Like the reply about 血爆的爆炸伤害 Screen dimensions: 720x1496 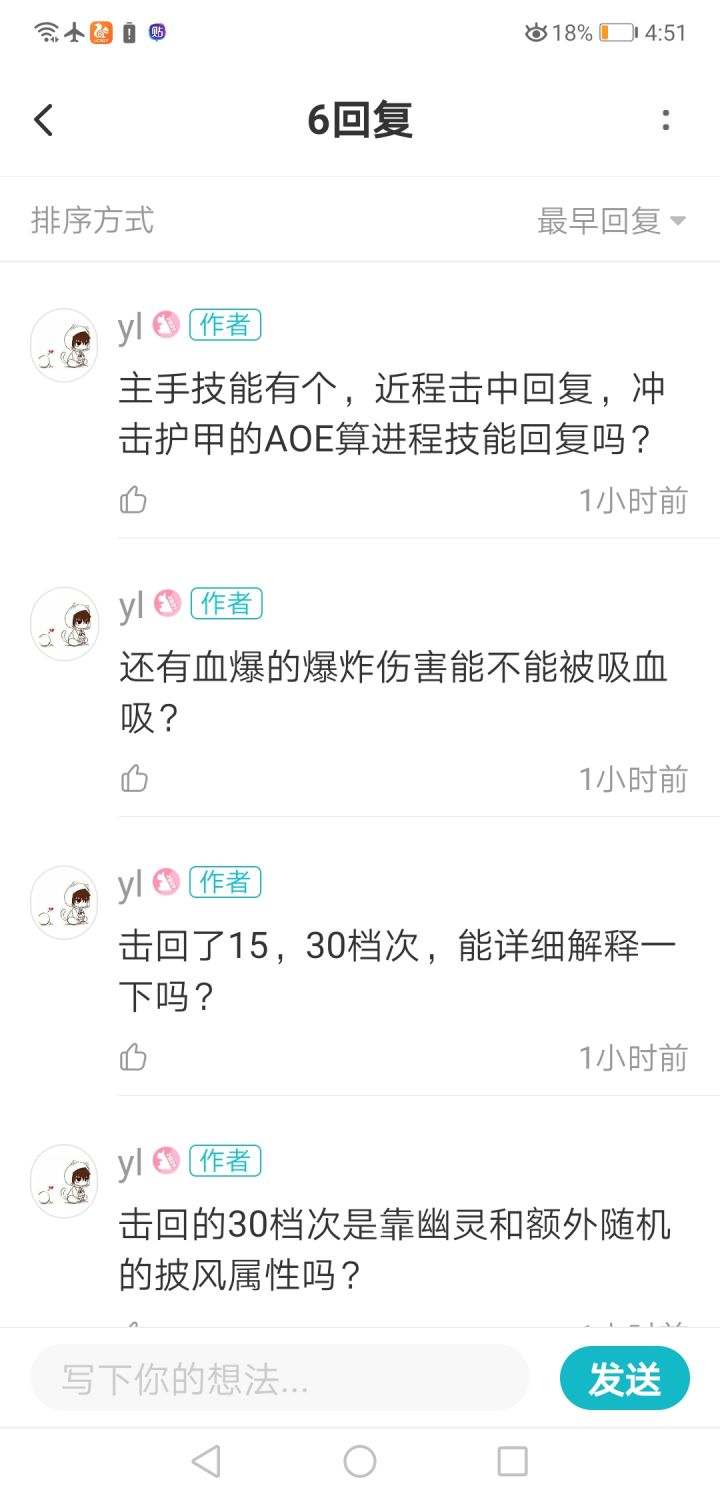click(x=134, y=778)
